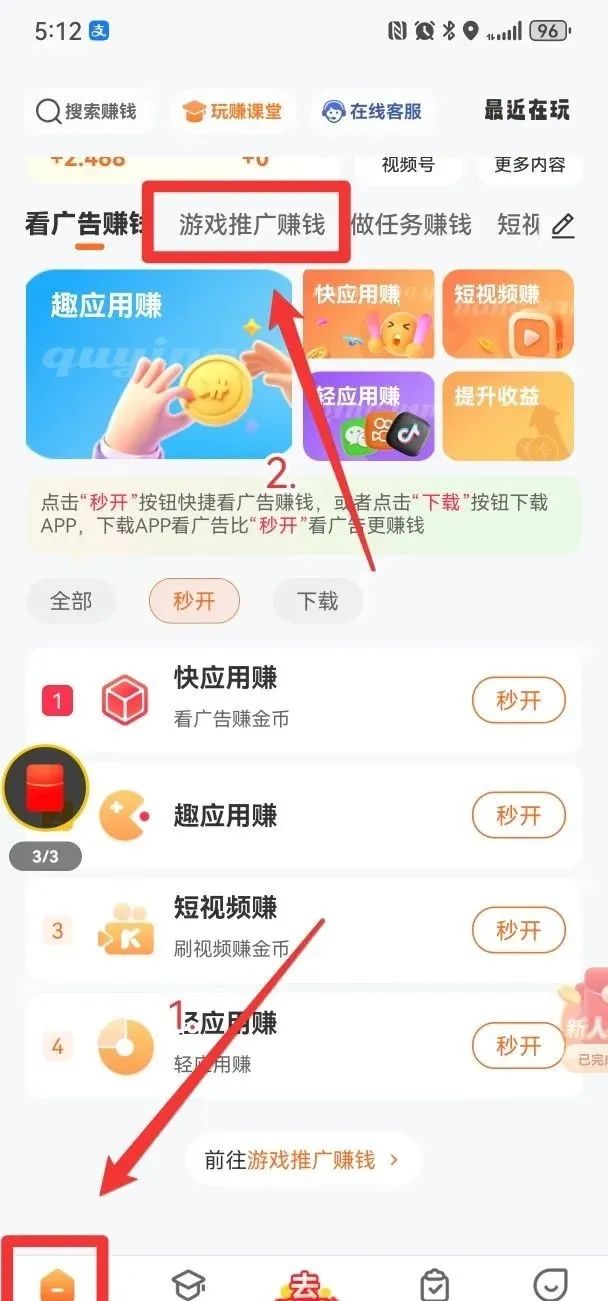
Task: Tap 秒开 for 快应用赚
Action: pyautogui.click(x=518, y=700)
